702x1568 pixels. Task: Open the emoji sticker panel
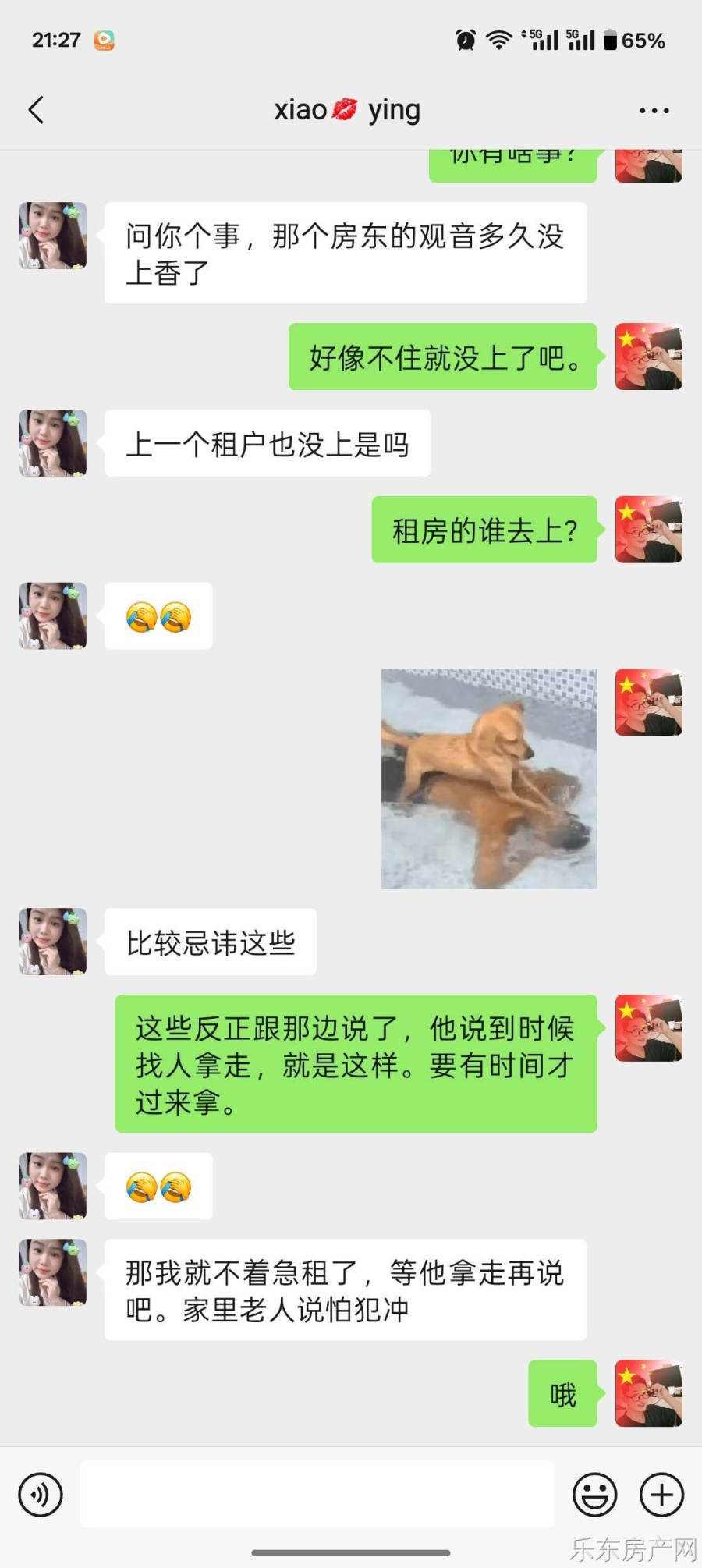594,1495
